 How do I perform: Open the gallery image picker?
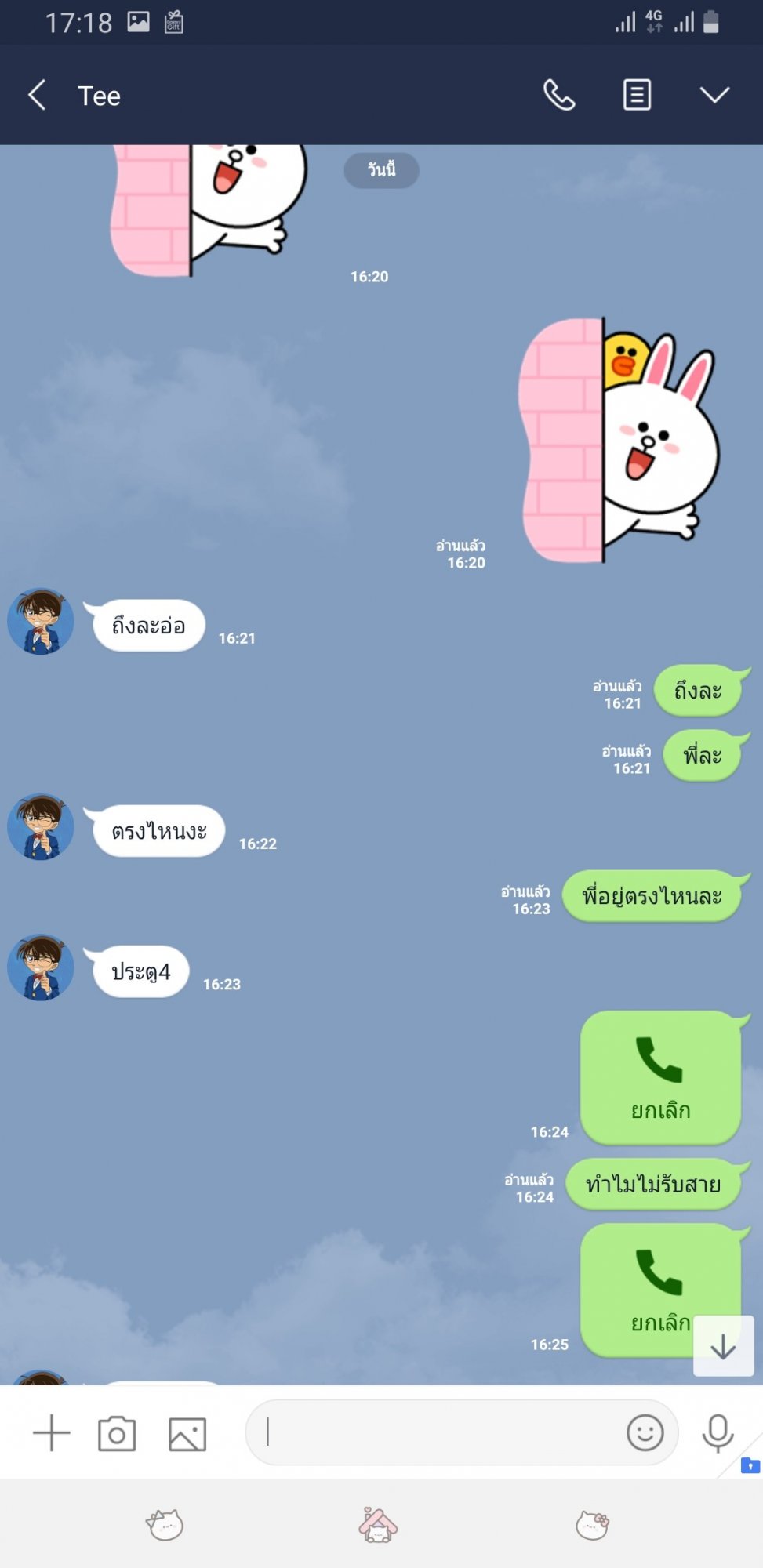(x=187, y=1434)
